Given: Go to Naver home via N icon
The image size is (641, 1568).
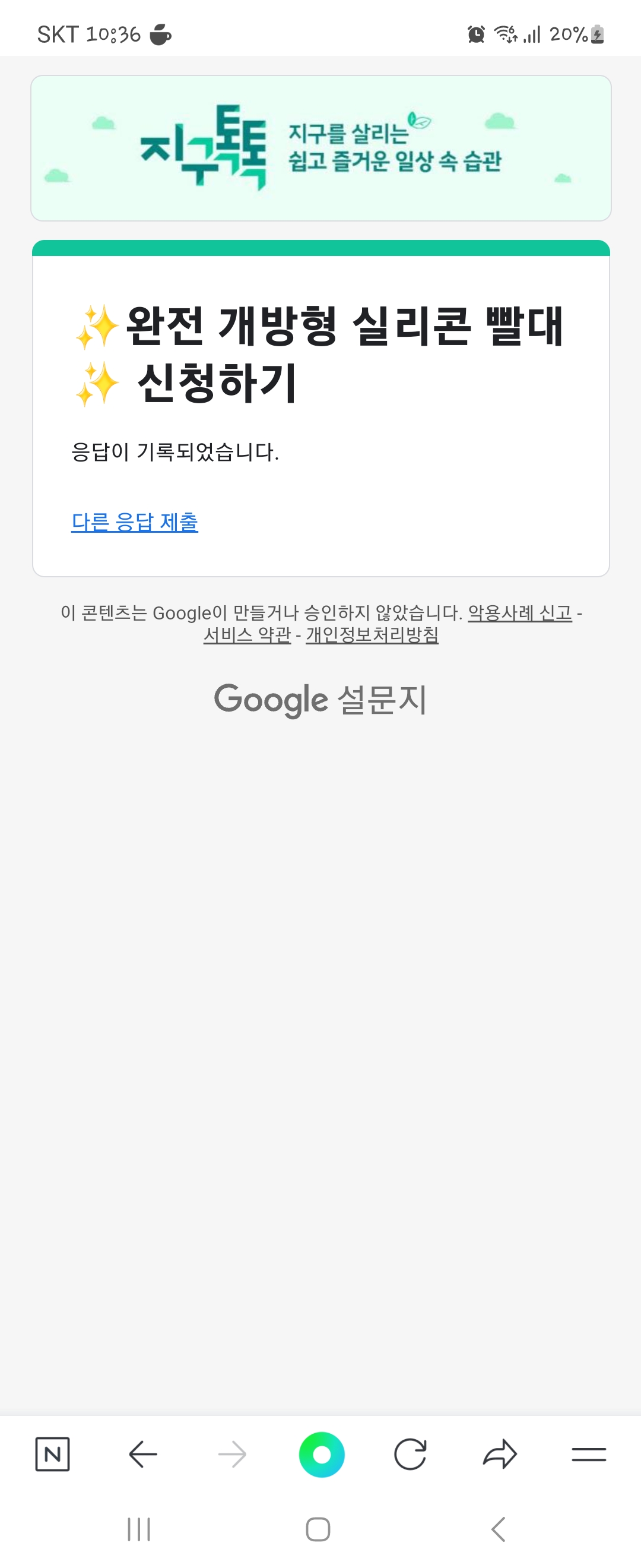Looking at the screenshot, I should click(x=52, y=1454).
